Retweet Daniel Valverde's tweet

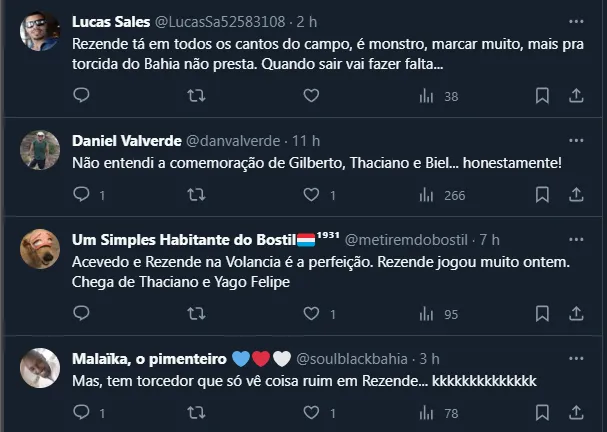[197, 195]
